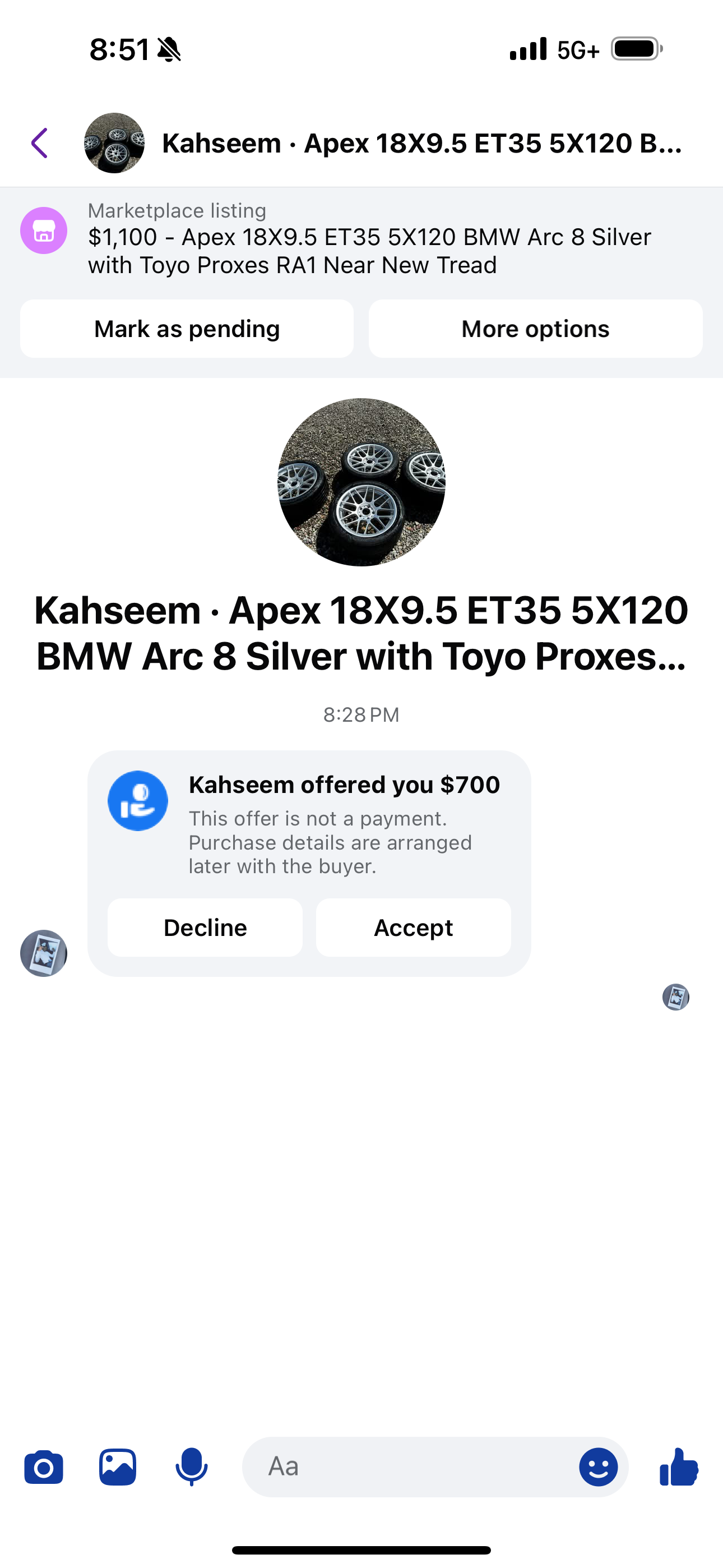The width and height of the screenshot is (723, 1568).
Task: Mark the listing as pending
Action: (186, 329)
